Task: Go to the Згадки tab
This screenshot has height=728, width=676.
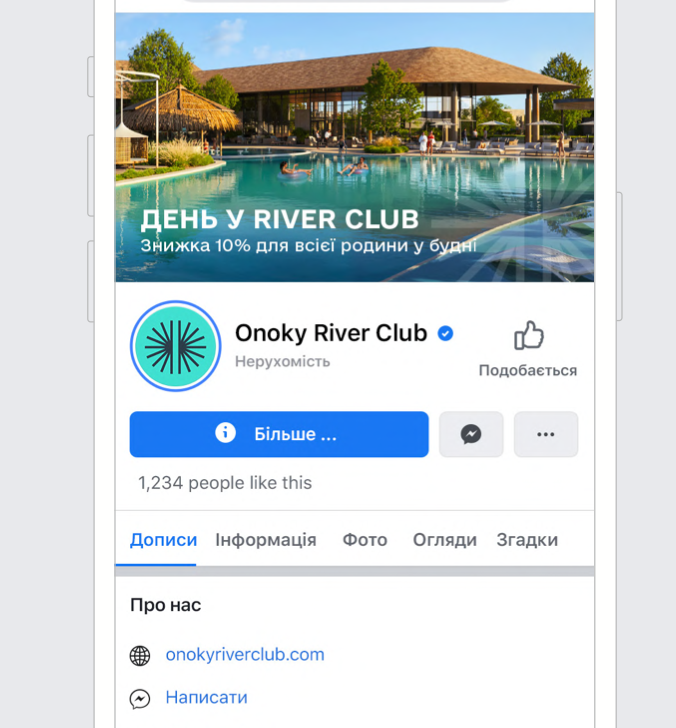Action: (x=527, y=540)
